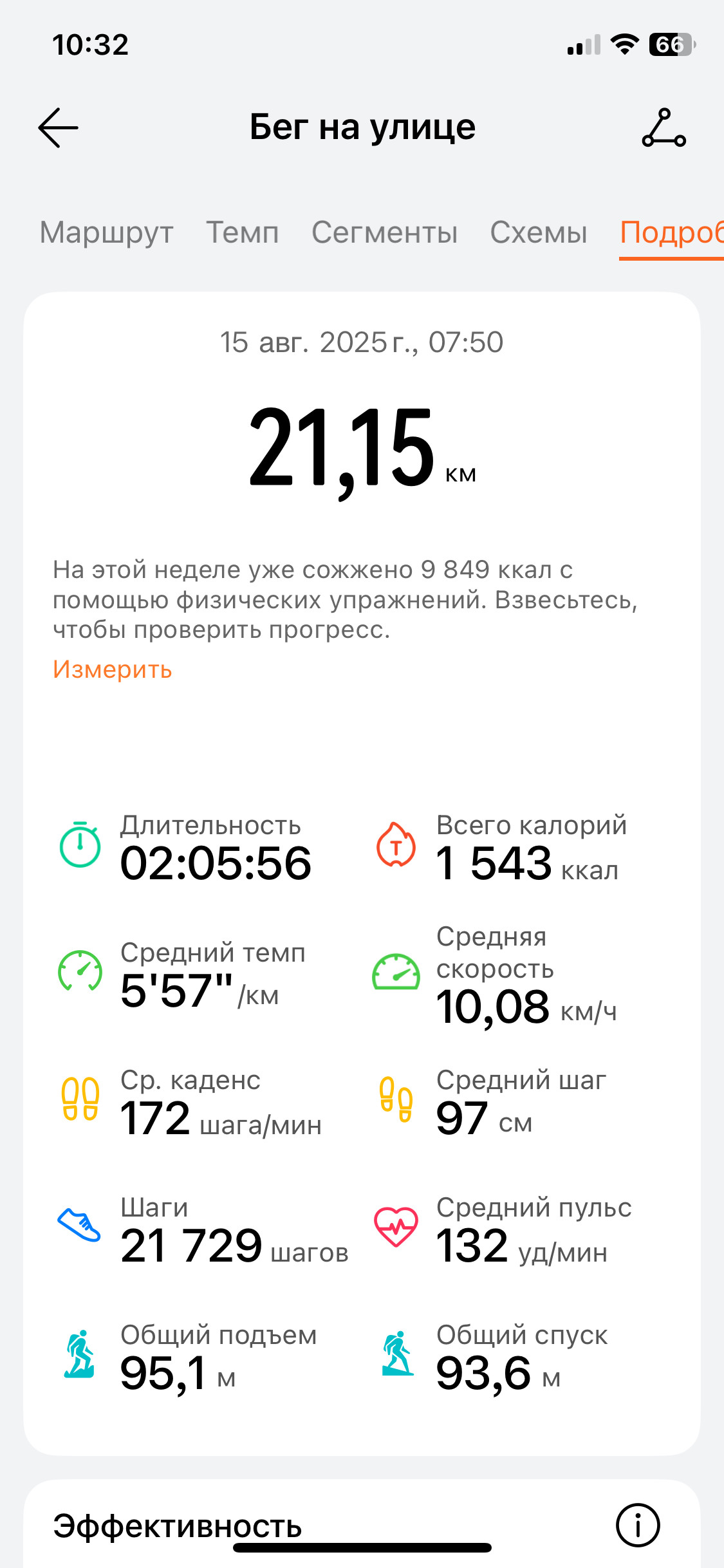The width and height of the screenshot is (724, 1568).
Task: Open the Сегменты tab
Action: 385,232
